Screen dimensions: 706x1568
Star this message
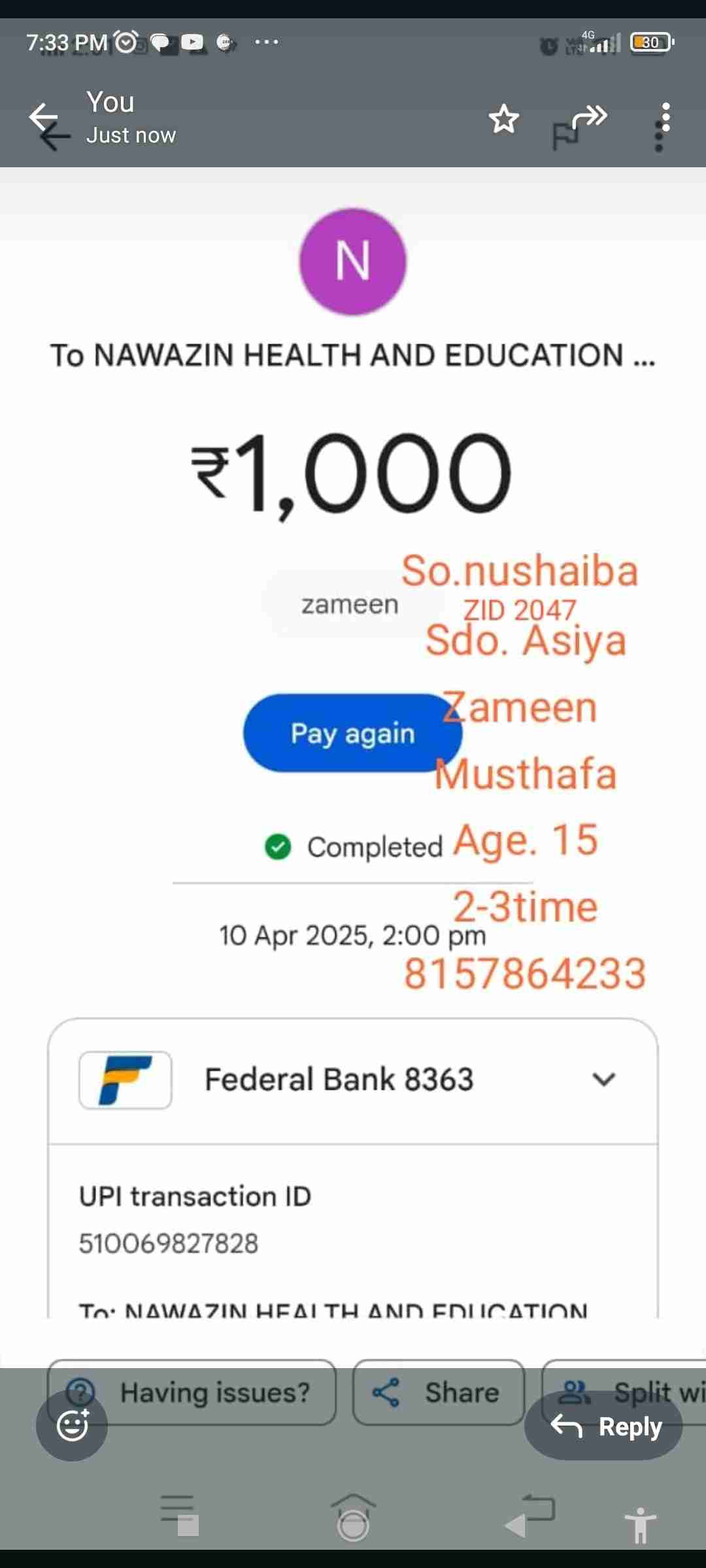point(503,119)
